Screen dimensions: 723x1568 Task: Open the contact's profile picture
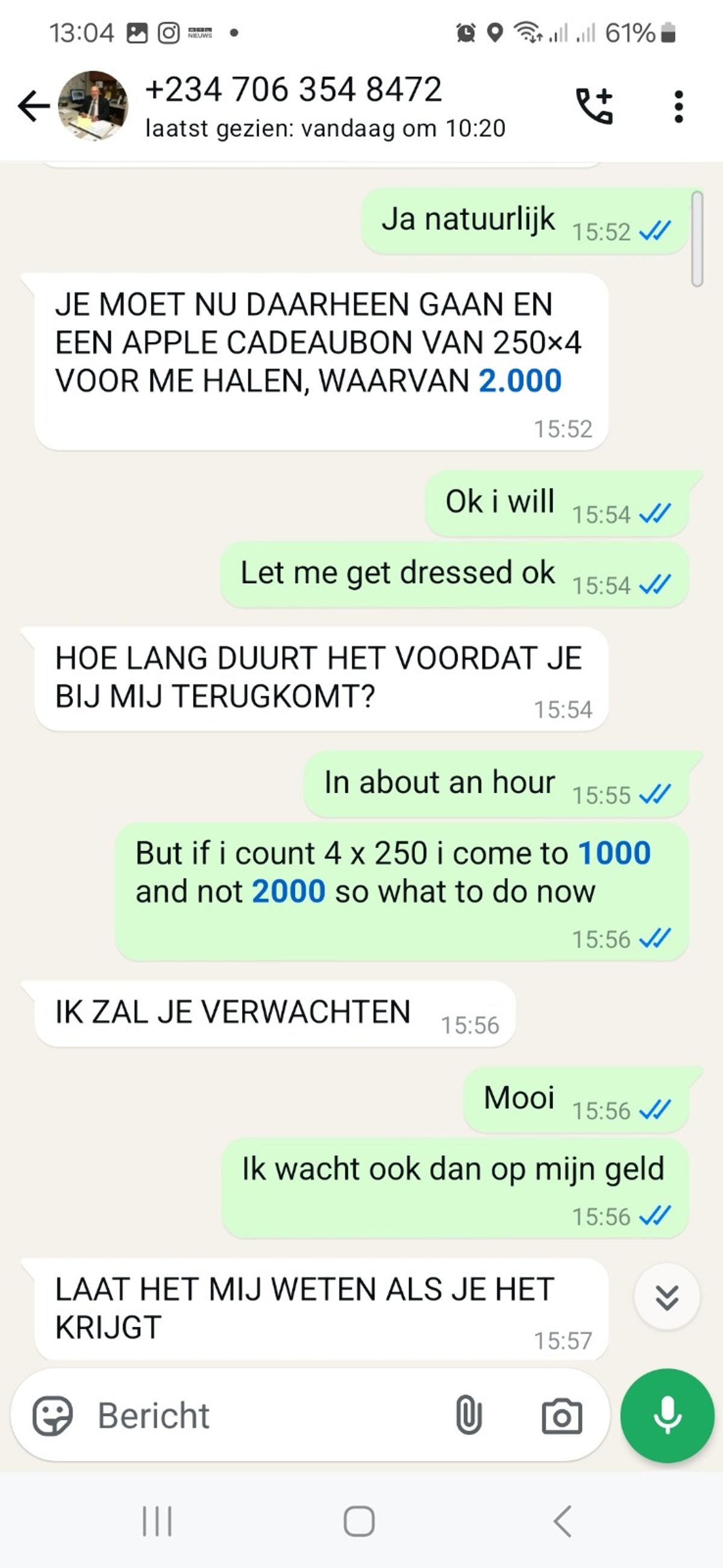(x=93, y=107)
